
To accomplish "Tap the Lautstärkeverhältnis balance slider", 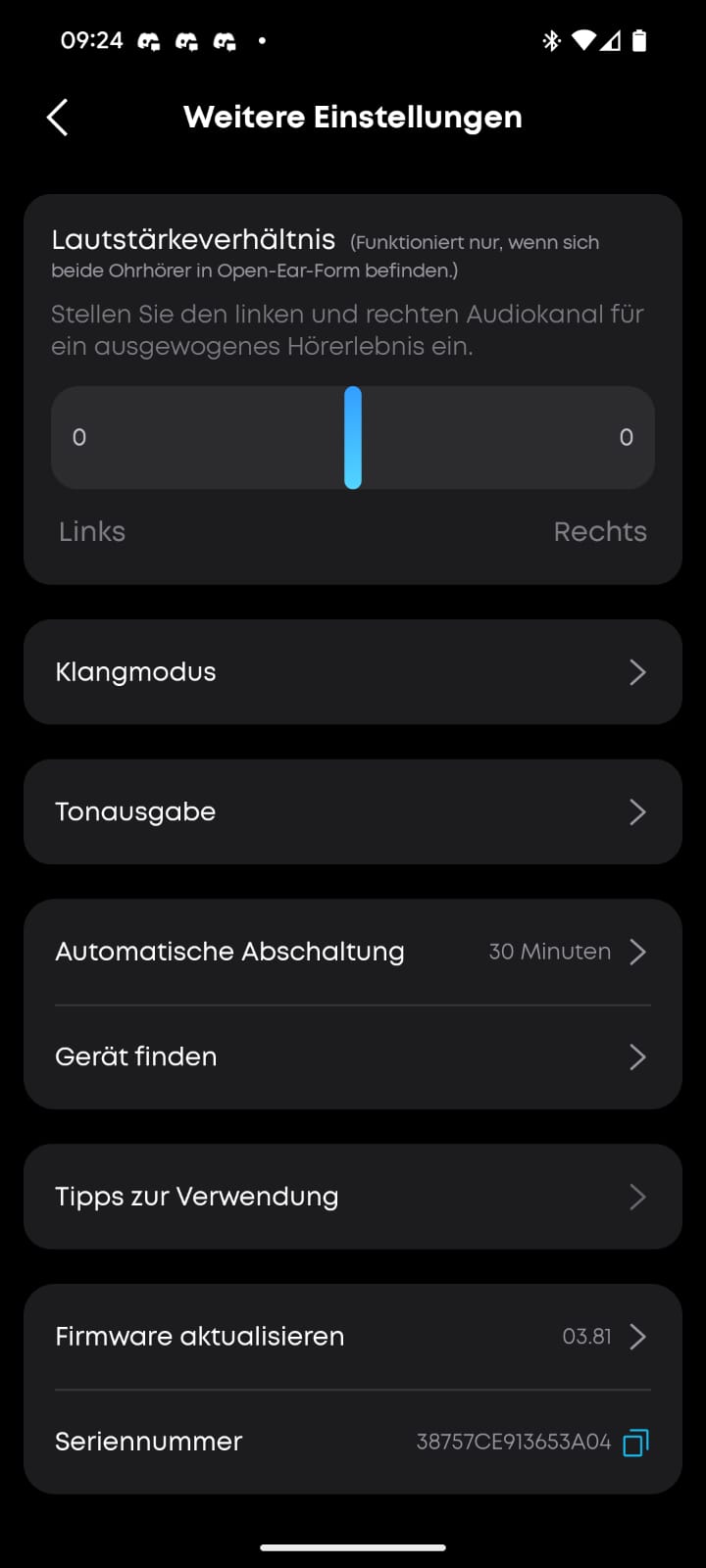I will (353, 437).
